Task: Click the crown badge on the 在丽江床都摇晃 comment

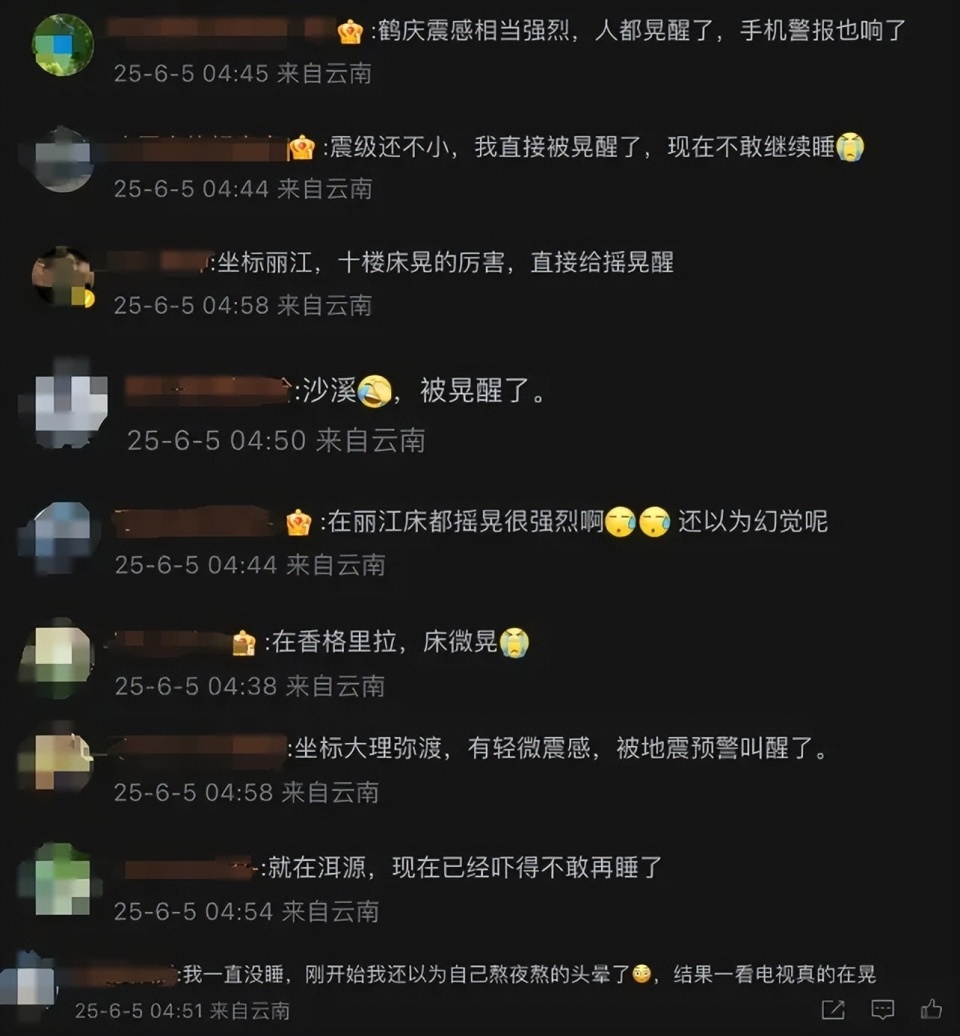Action: click(298, 521)
